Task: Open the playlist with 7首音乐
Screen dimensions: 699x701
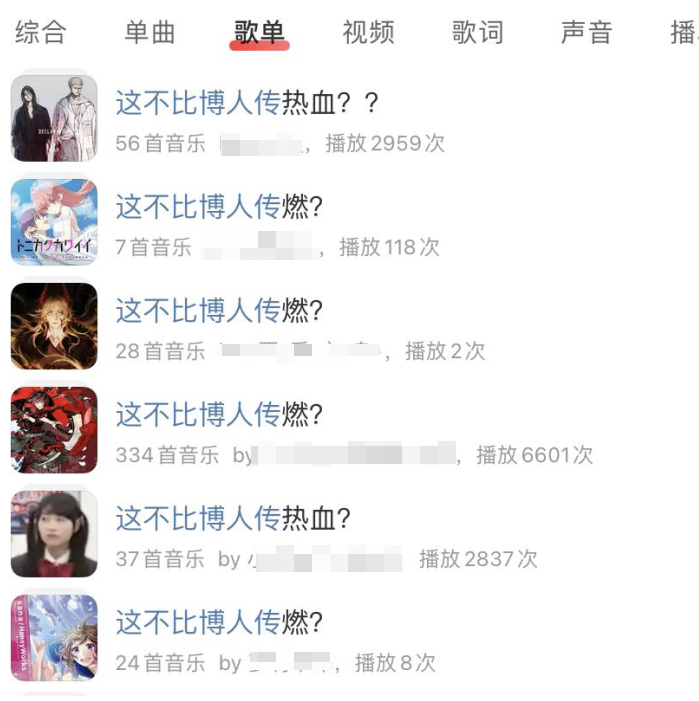Action: [219, 206]
